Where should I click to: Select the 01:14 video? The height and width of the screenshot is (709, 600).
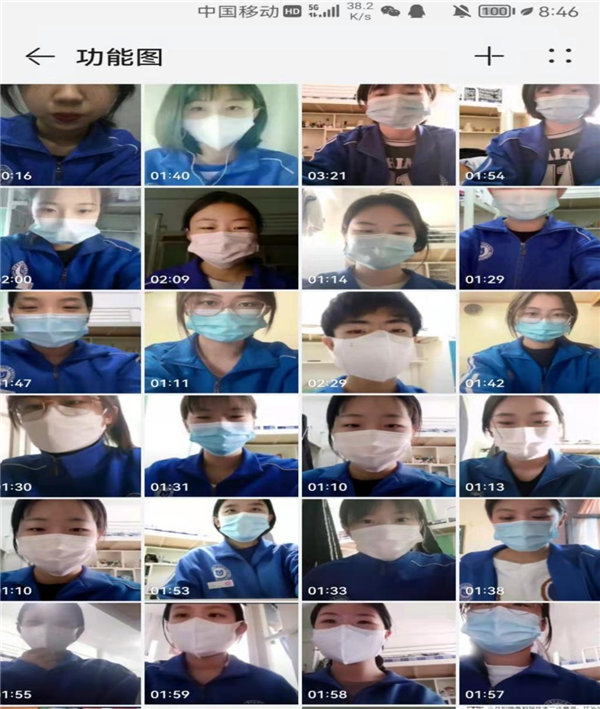click(x=379, y=239)
